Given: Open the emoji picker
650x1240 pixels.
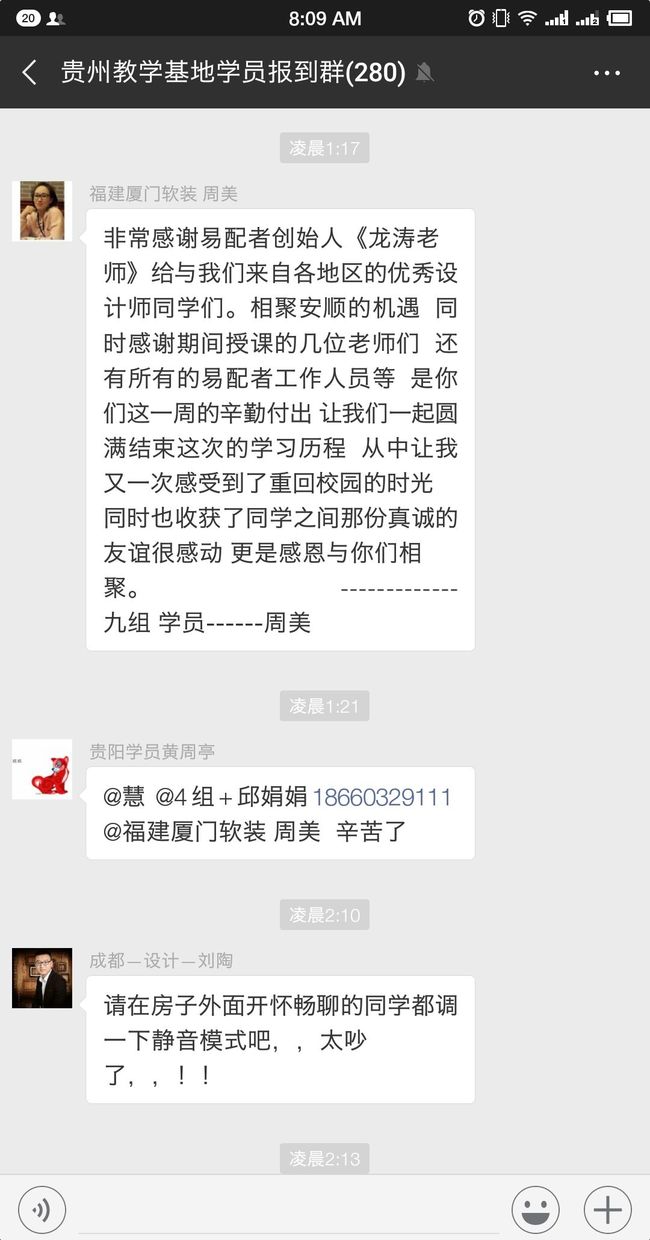Looking at the screenshot, I should pyautogui.click(x=535, y=1211).
